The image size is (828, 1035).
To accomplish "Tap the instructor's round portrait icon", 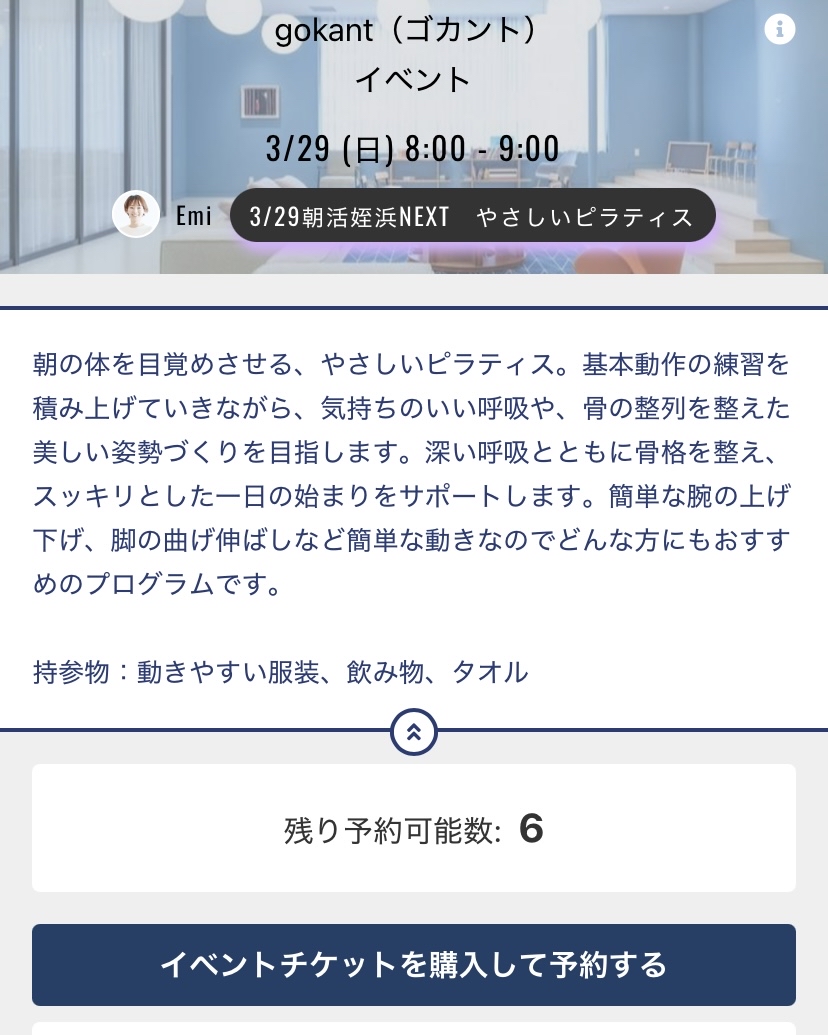I will [136, 213].
